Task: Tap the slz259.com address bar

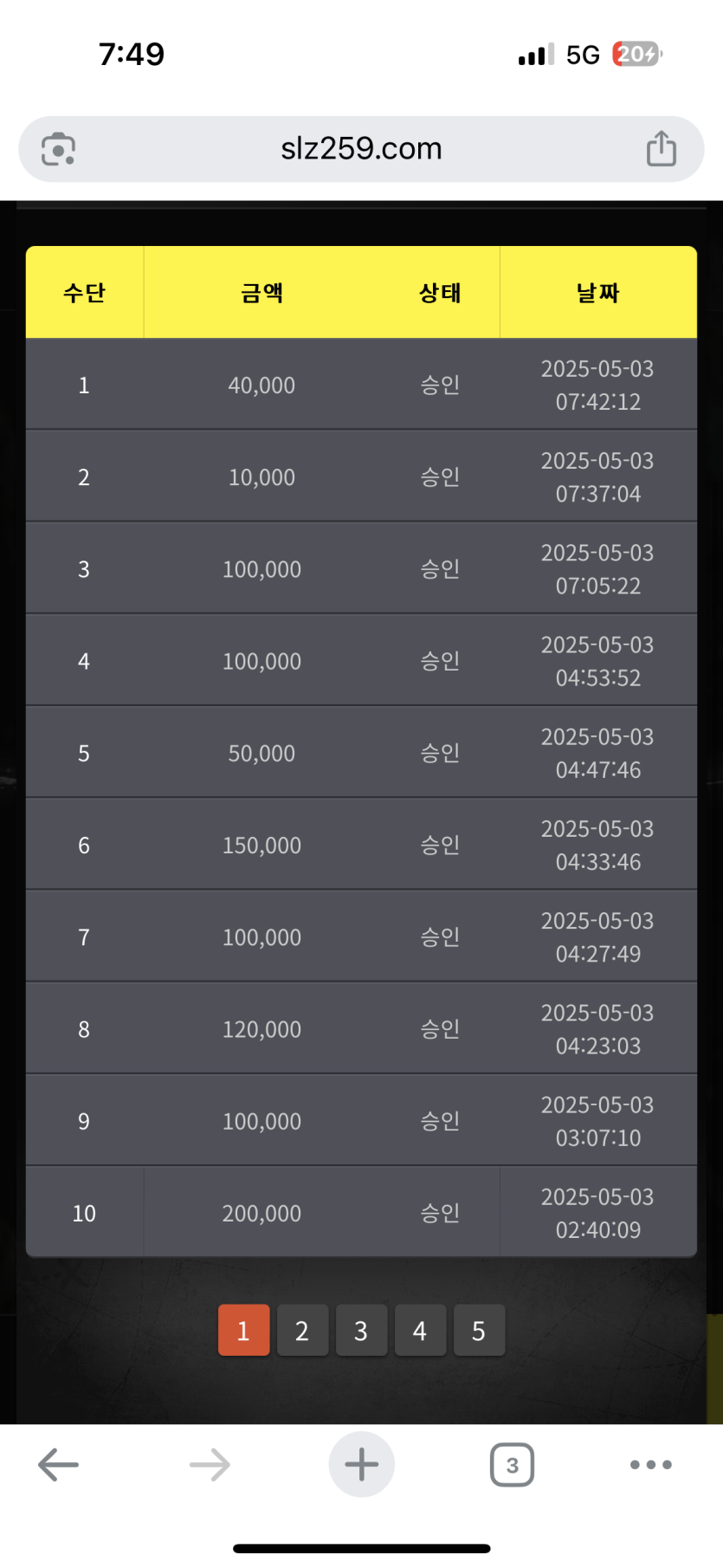Action: click(361, 149)
